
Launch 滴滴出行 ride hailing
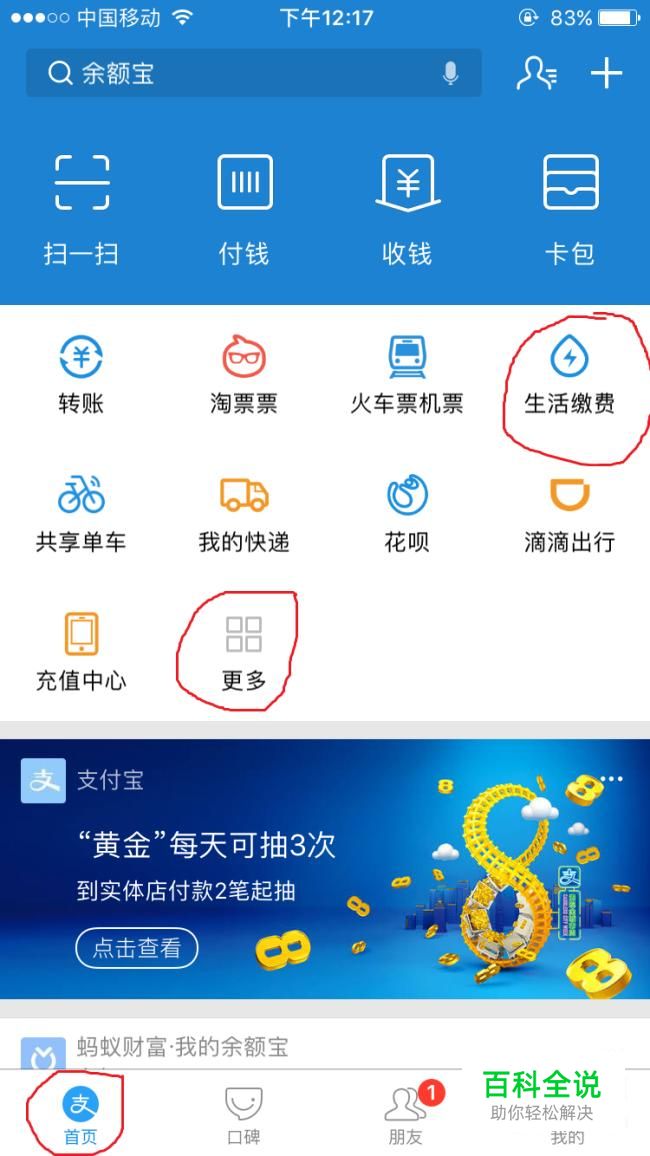click(x=570, y=513)
